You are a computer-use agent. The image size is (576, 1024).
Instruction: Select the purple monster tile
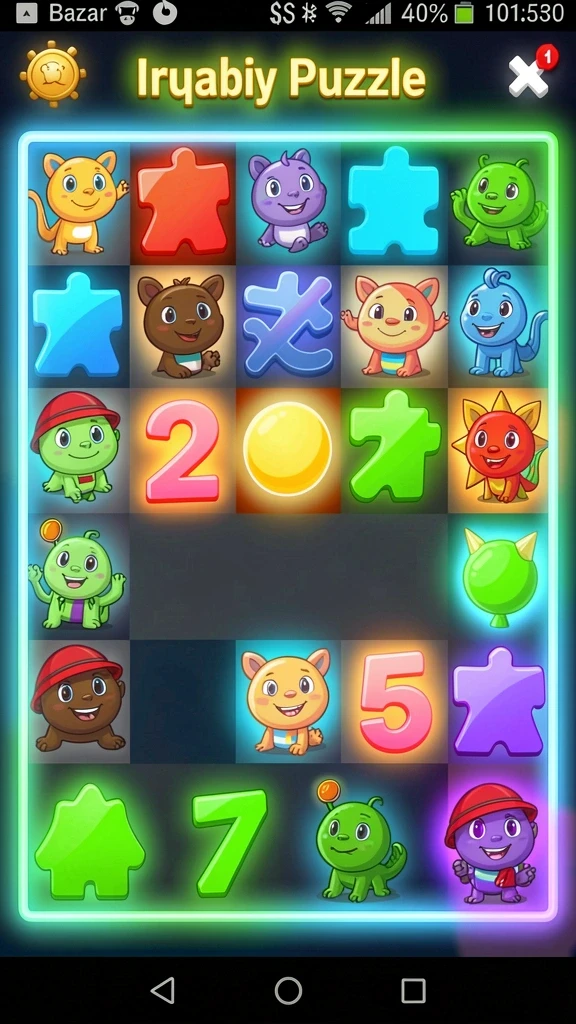288,202
